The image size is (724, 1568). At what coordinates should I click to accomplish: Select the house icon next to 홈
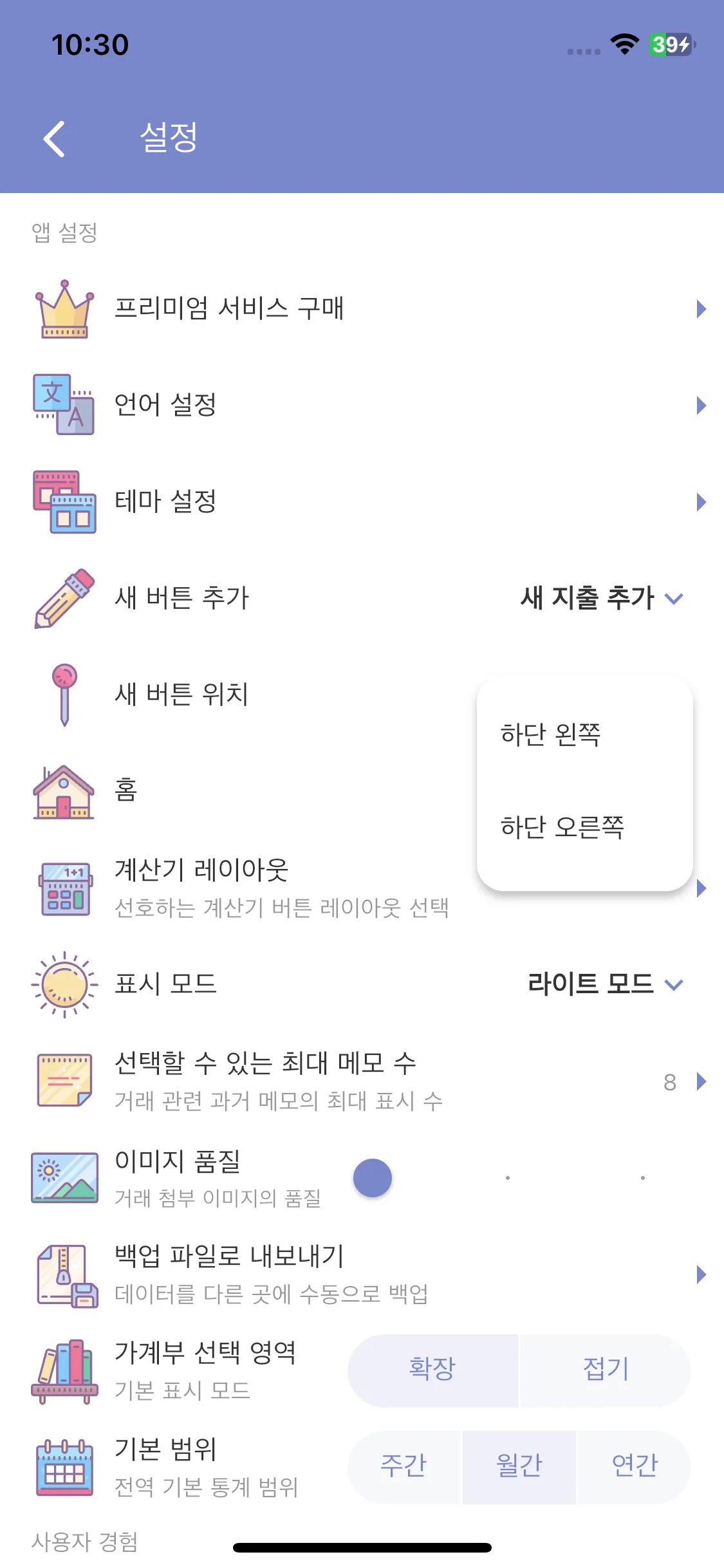[63, 792]
